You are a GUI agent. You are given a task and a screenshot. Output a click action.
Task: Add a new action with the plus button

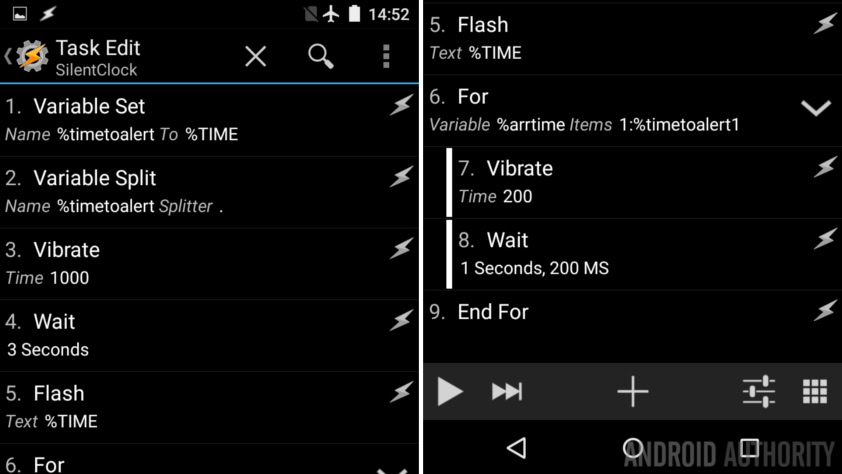tap(633, 392)
